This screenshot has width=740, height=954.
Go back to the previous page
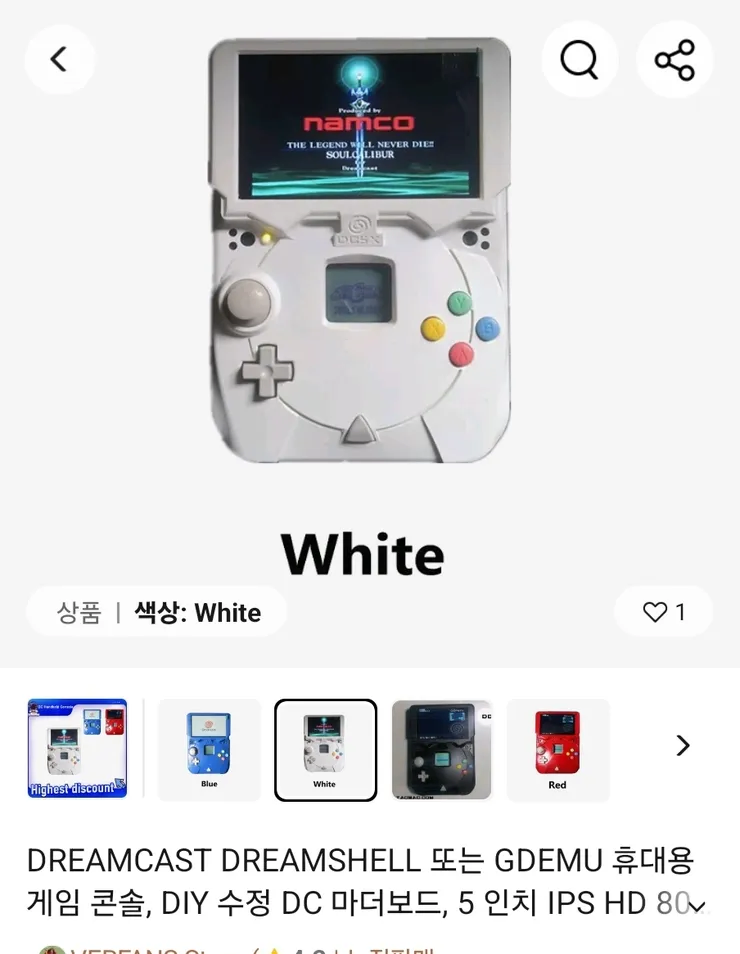point(59,60)
